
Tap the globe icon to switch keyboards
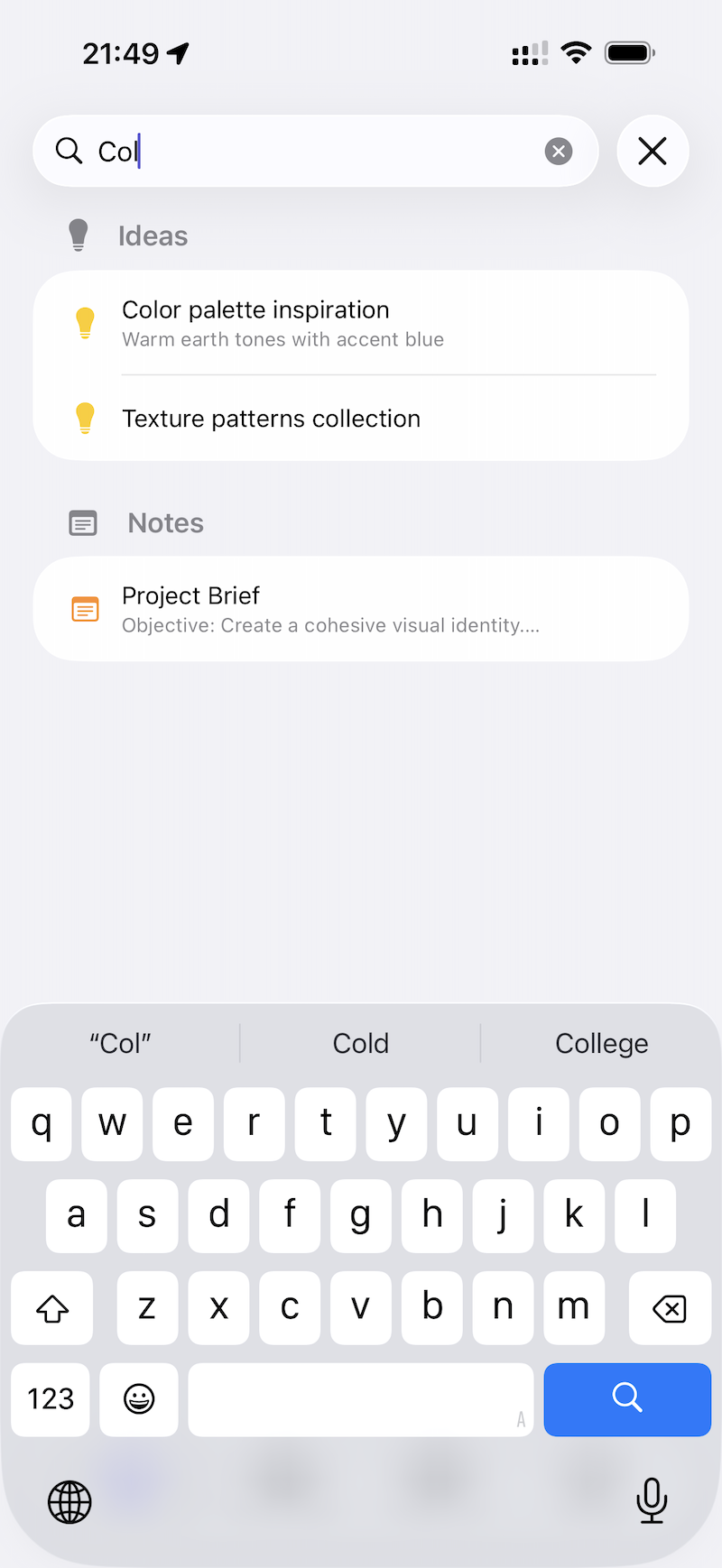click(x=69, y=1501)
